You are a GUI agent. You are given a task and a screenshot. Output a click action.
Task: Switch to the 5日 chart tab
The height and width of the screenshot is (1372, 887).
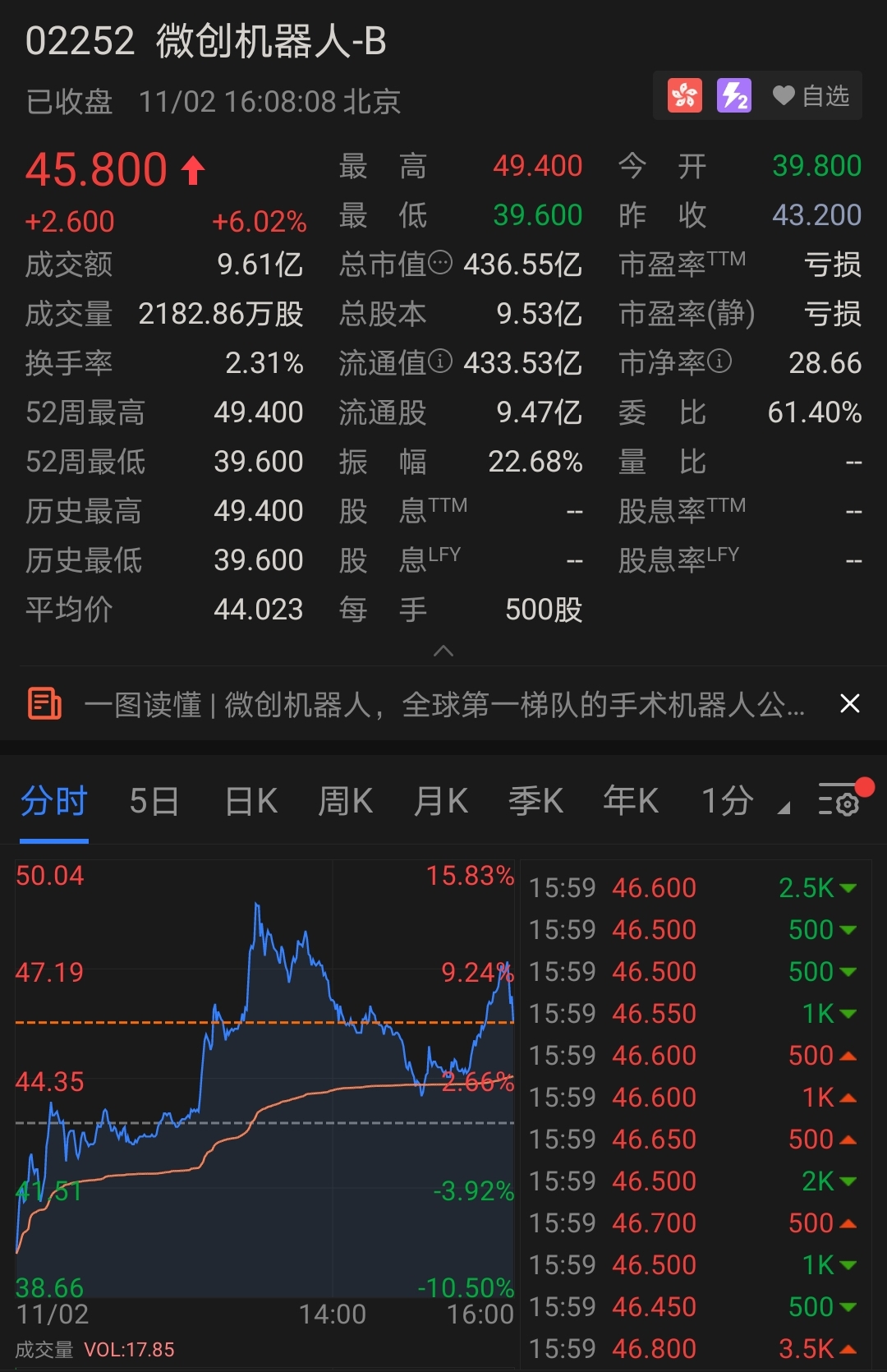coord(154,801)
